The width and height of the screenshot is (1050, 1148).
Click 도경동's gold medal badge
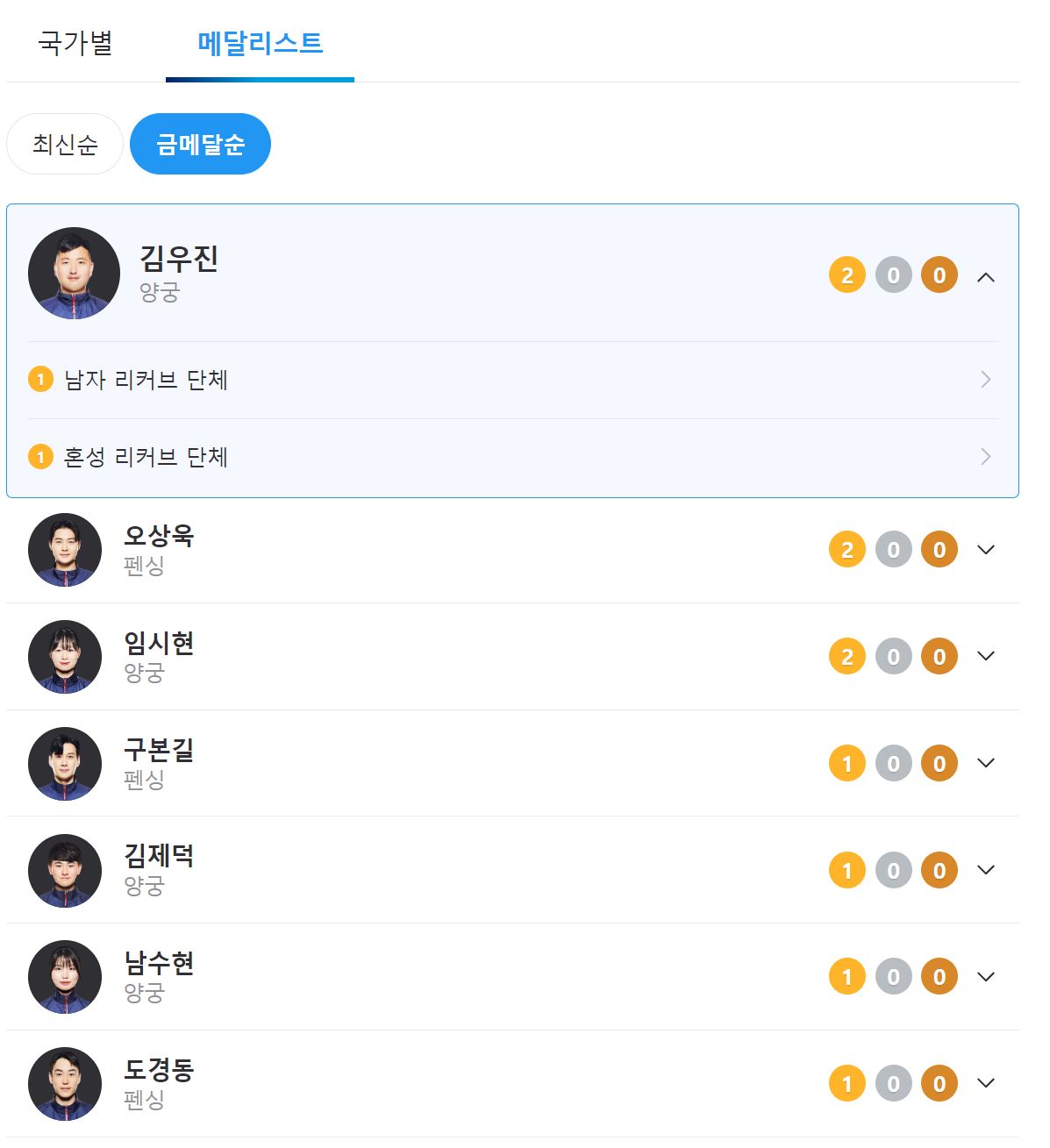coord(846,1083)
